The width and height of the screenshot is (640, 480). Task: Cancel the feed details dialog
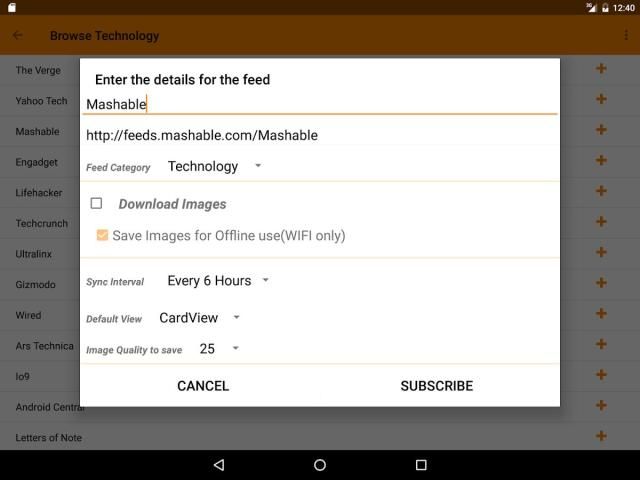pyautogui.click(x=203, y=386)
